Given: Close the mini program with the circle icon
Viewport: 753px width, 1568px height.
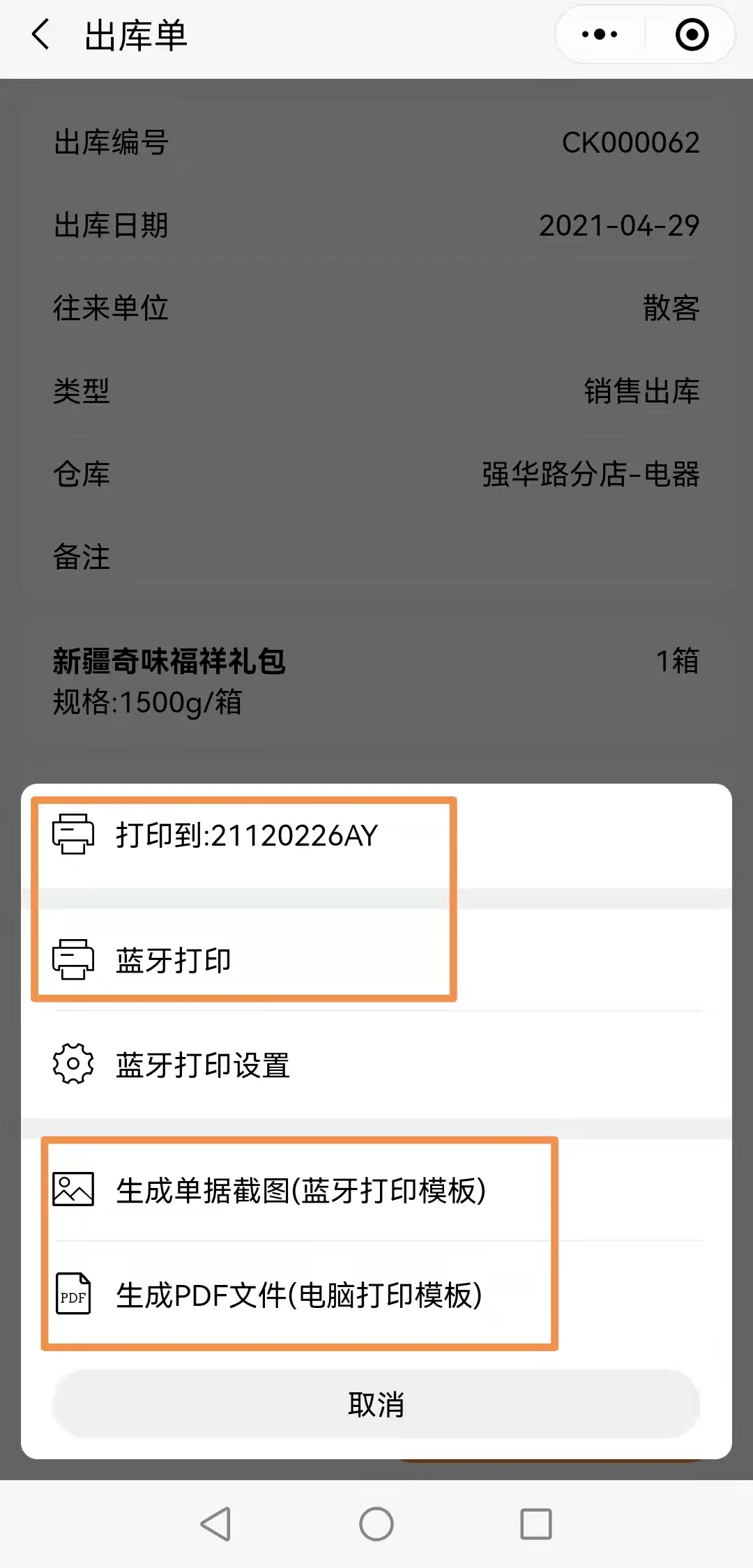Looking at the screenshot, I should coord(692,35).
